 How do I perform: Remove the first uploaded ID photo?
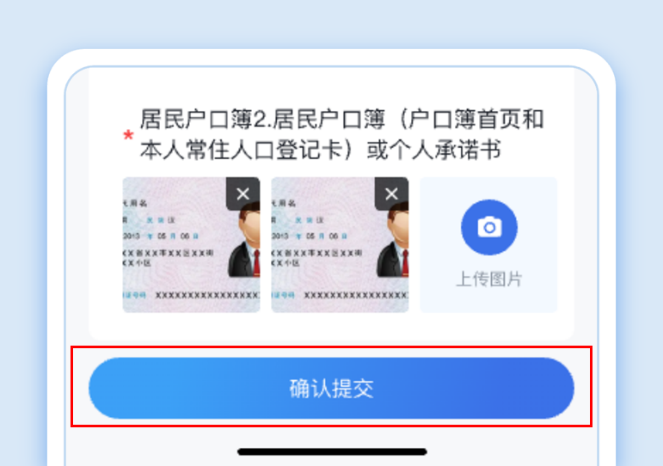click(x=243, y=194)
